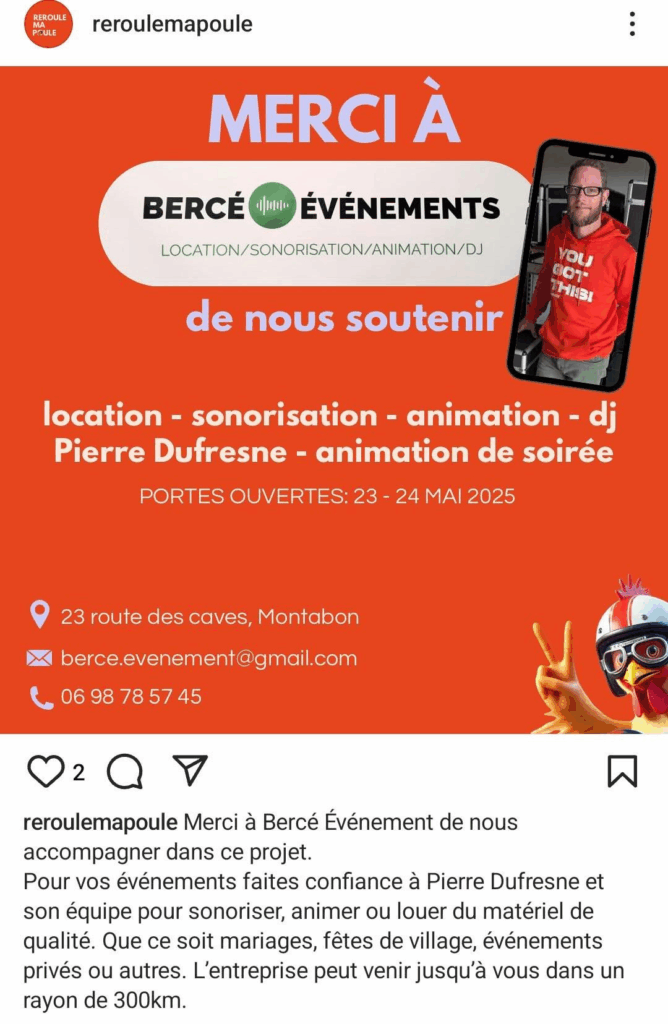Open reroulemapoule's profile picture

click(x=48, y=25)
